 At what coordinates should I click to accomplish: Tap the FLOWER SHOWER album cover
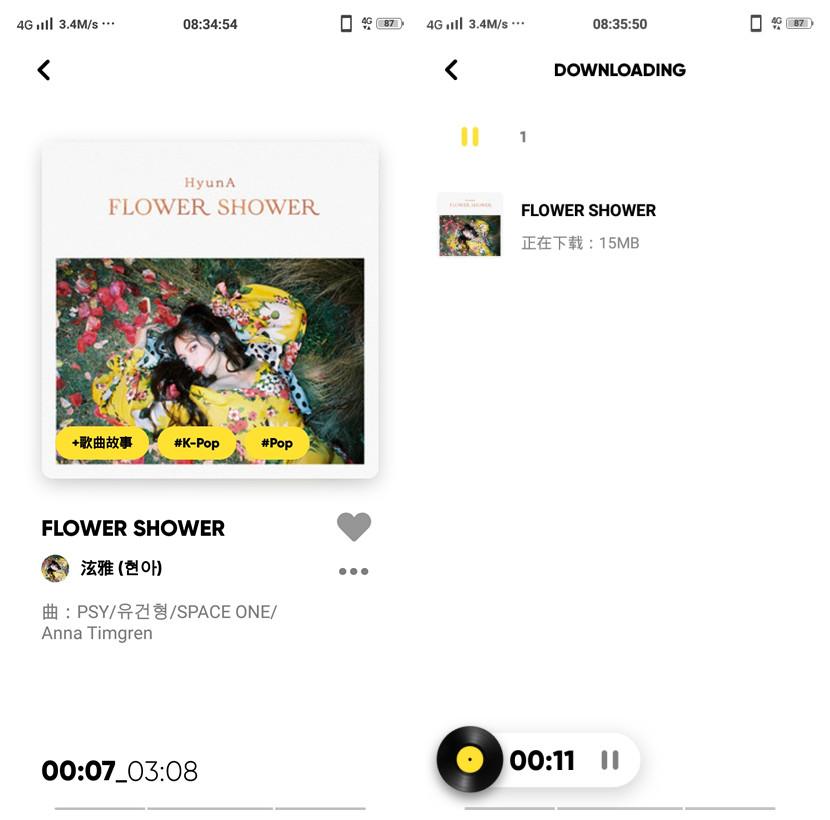pos(210,310)
